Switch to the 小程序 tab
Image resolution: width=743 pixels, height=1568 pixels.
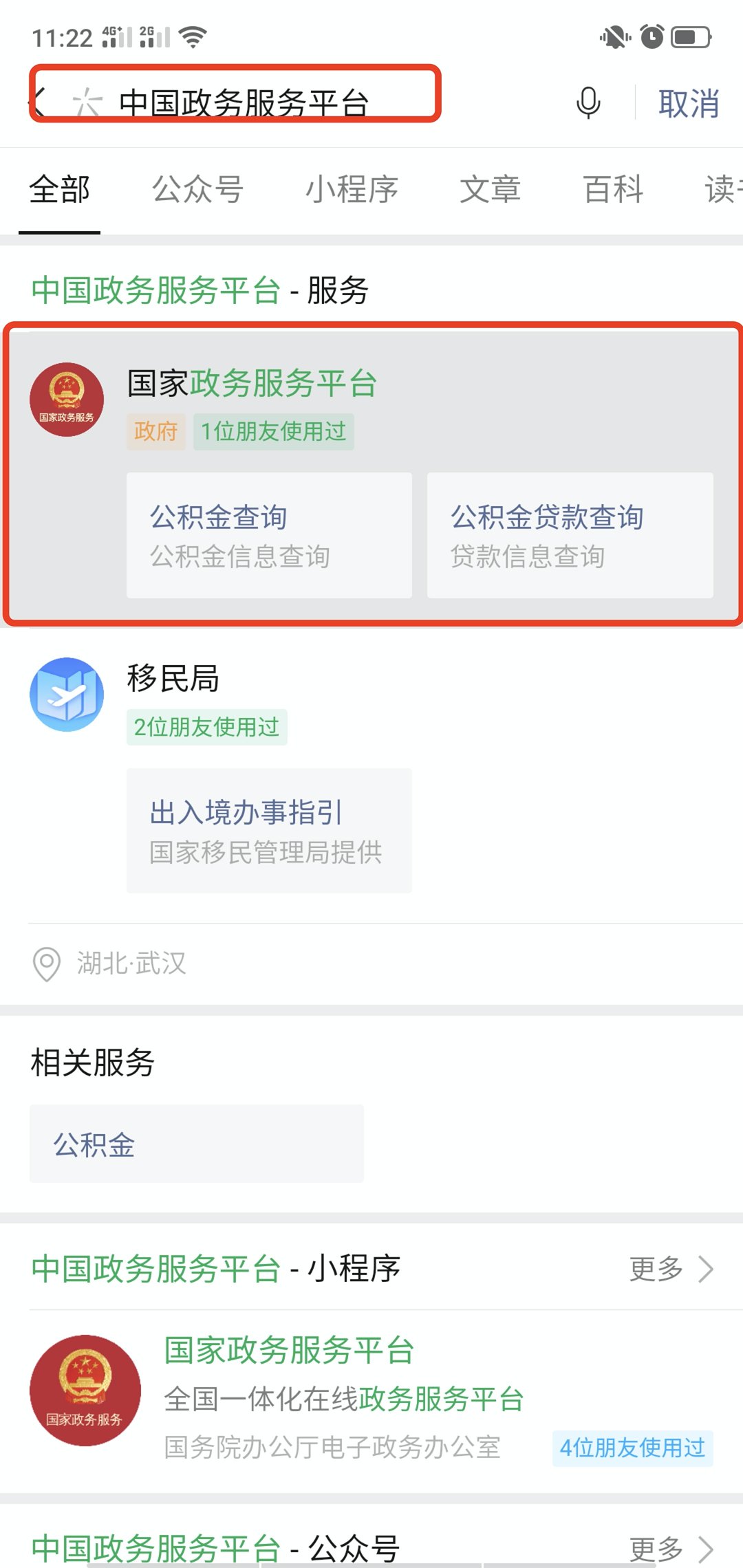[x=352, y=190]
